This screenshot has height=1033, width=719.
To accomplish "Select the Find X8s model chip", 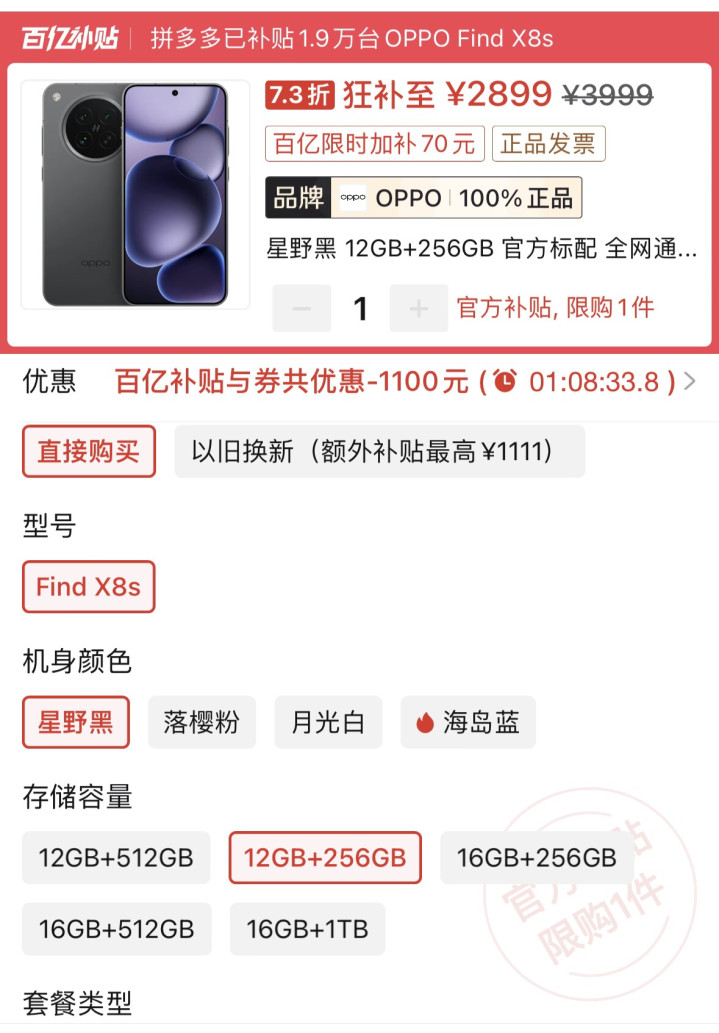I will coord(89,586).
